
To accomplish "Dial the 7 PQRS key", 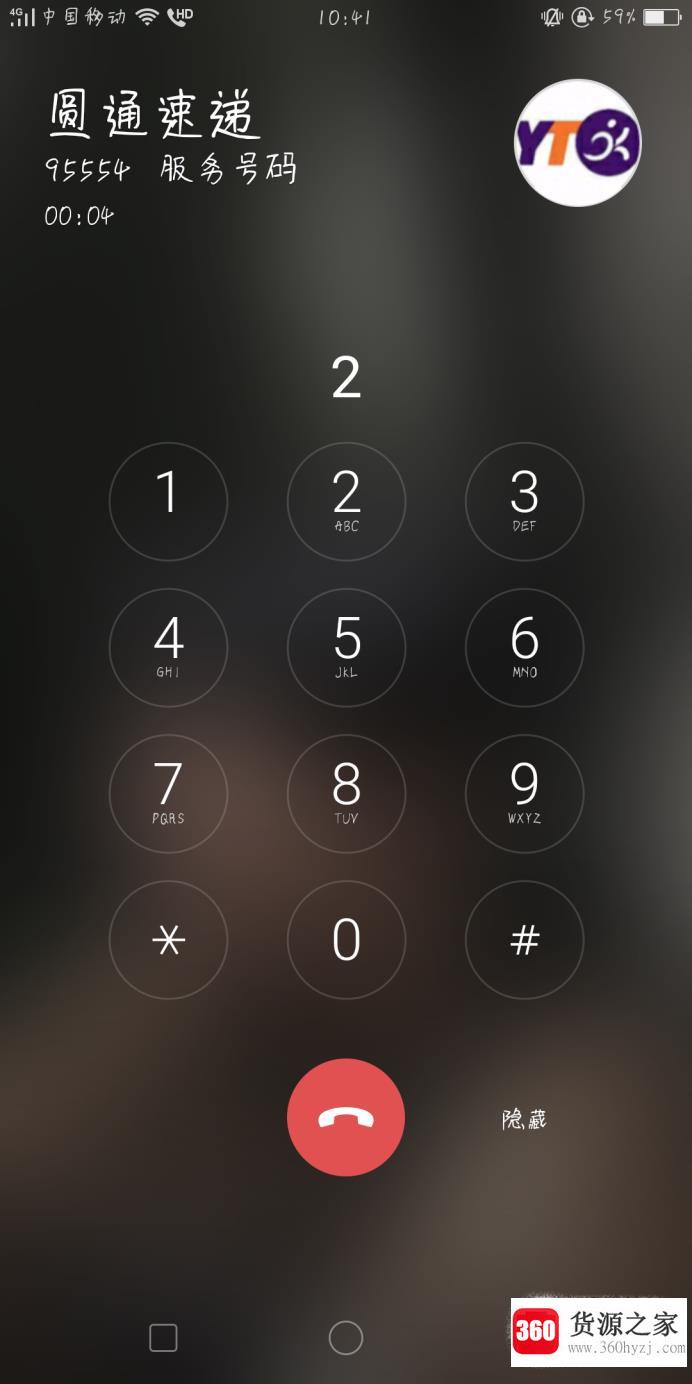I will click(x=168, y=793).
